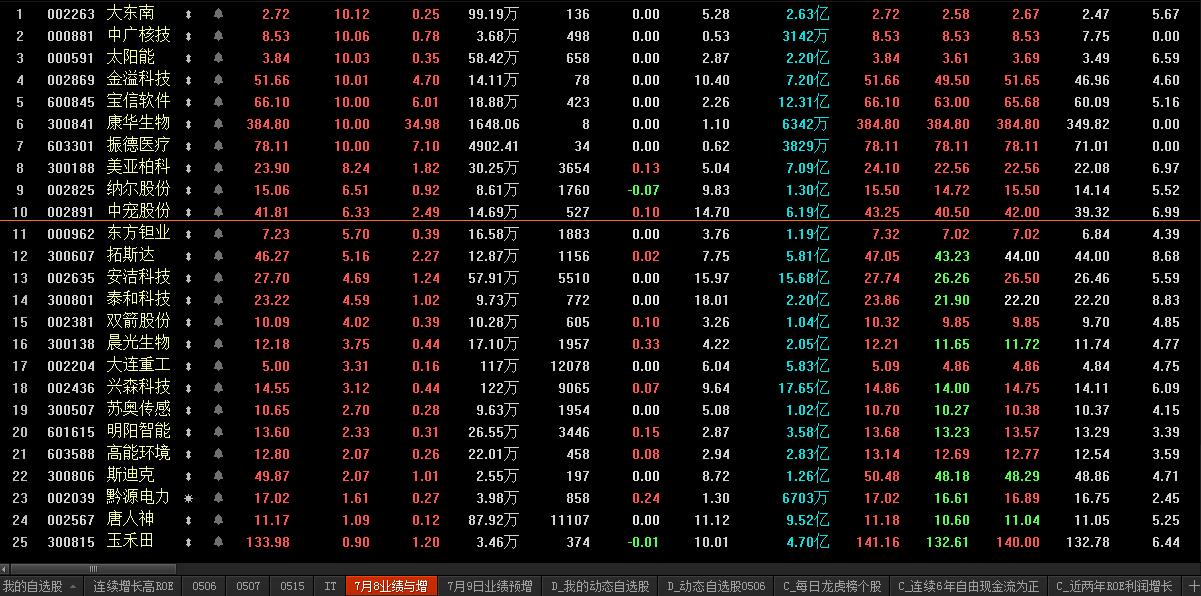This screenshot has height=596, width=1201.
Task: Tap the alert bell for 中广核技
Action: [x=218, y=36]
